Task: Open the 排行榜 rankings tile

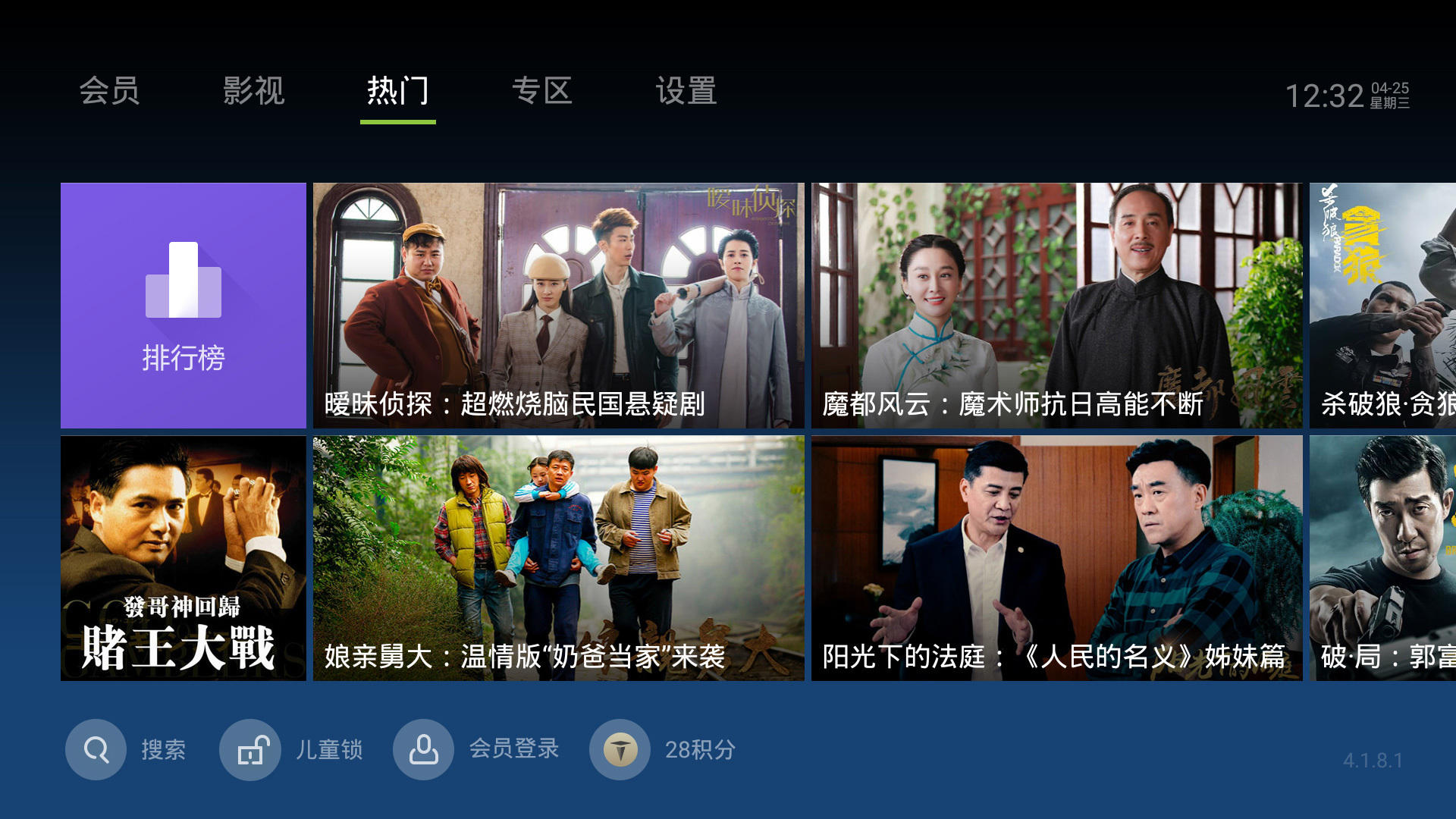Action: click(x=184, y=306)
